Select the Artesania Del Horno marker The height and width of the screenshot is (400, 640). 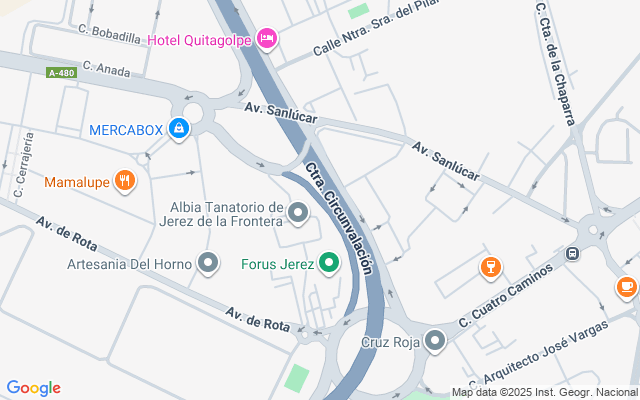[208, 264]
